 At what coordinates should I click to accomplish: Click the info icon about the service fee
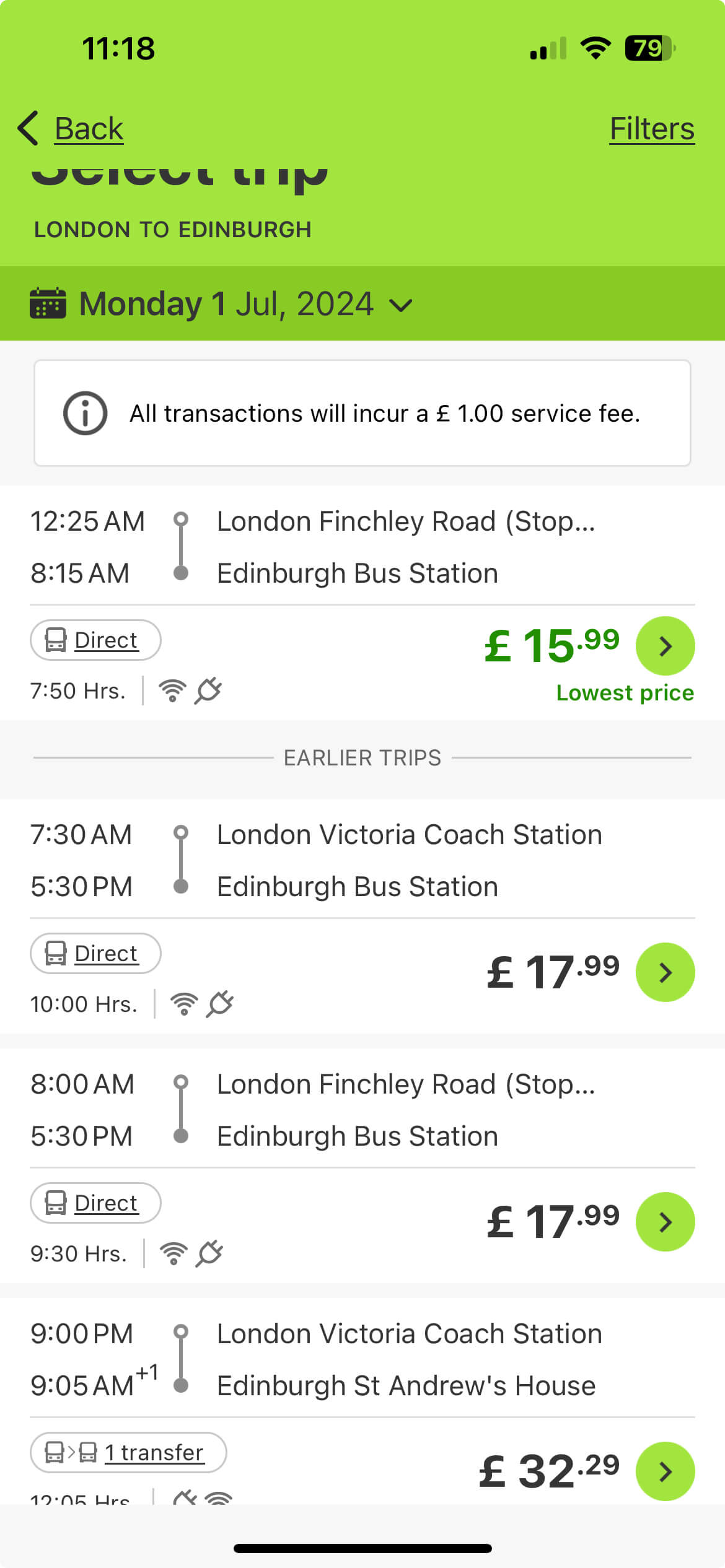click(x=86, y=412)
